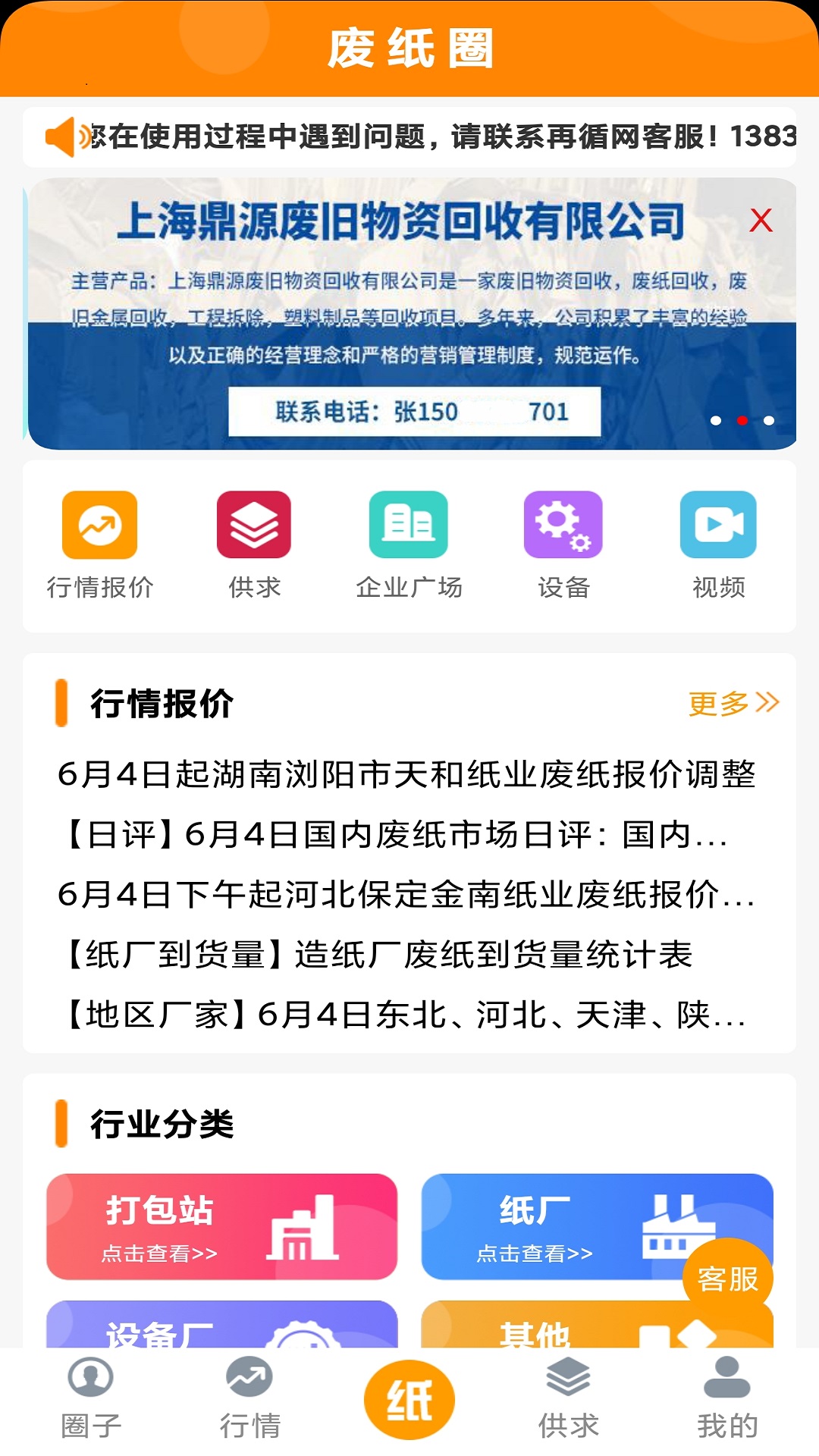Image resolution: width=819 pixels, height=1456 pixels.
Task: Open the 视频 video icon
Action: point(717,523)
